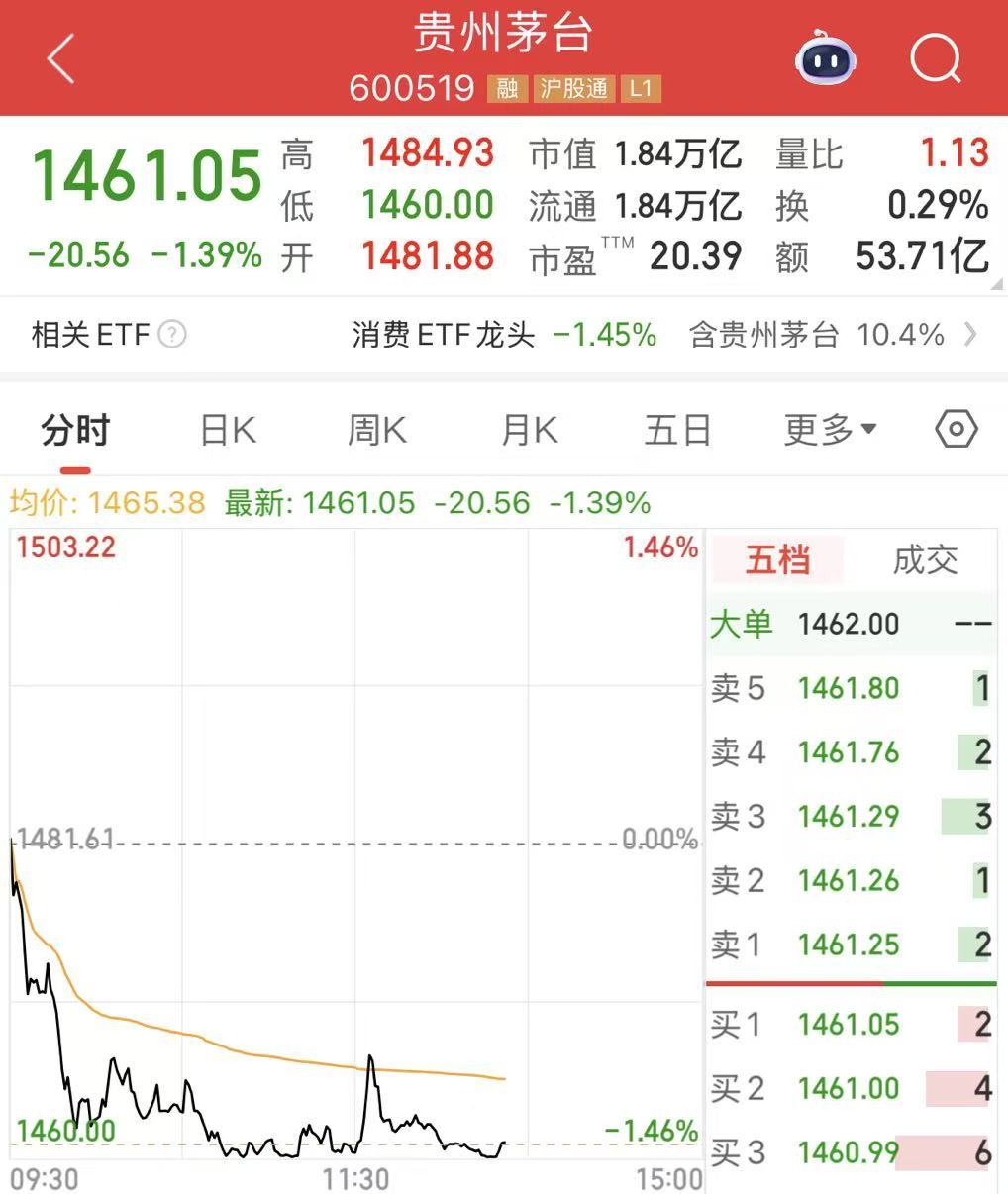
Task: Switch to the 五日 chart tab
Action: point(678,431)
